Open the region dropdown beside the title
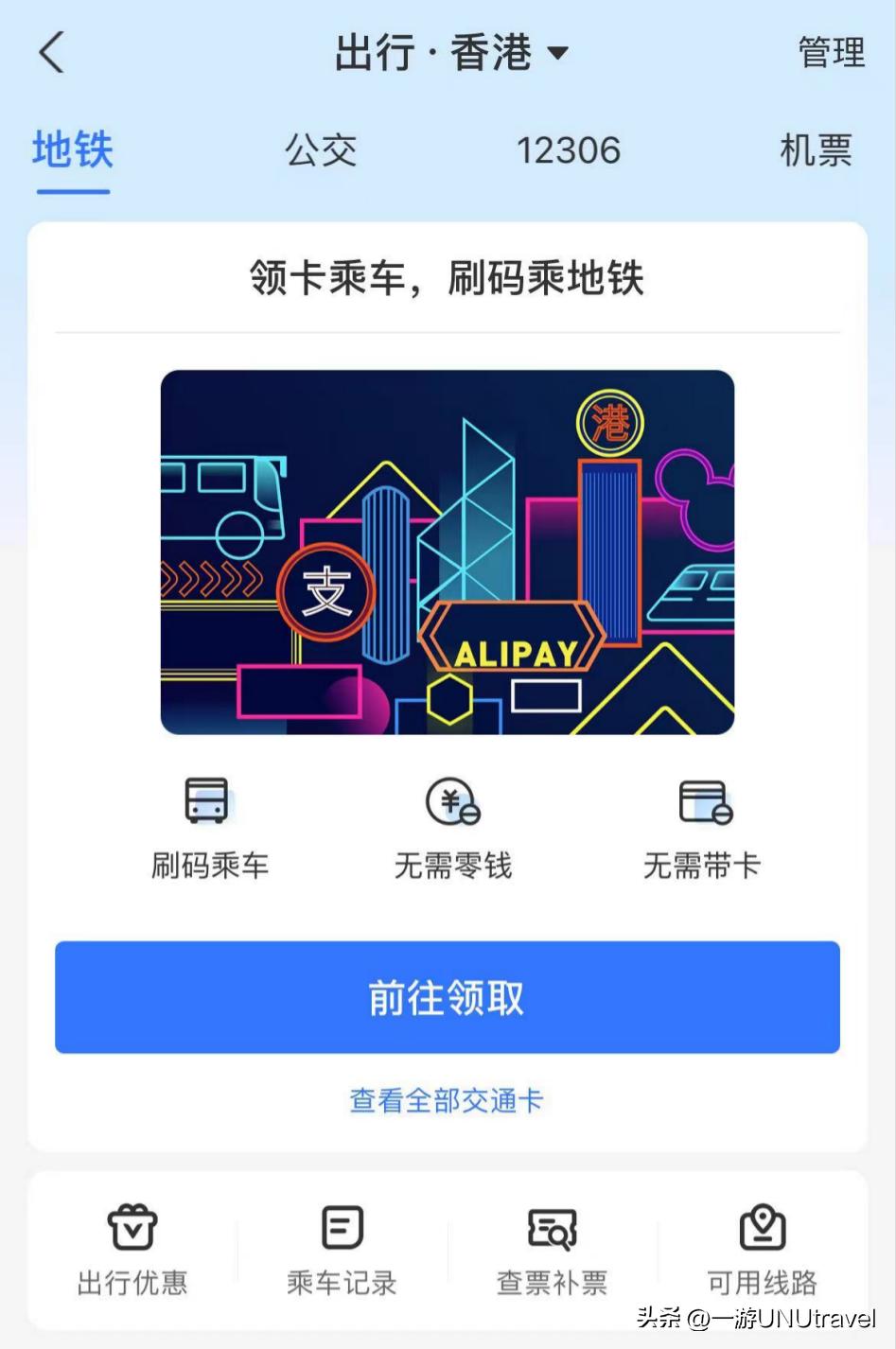Image resolution: width=896 pixels, height=1349 pixels. [557, 54]
